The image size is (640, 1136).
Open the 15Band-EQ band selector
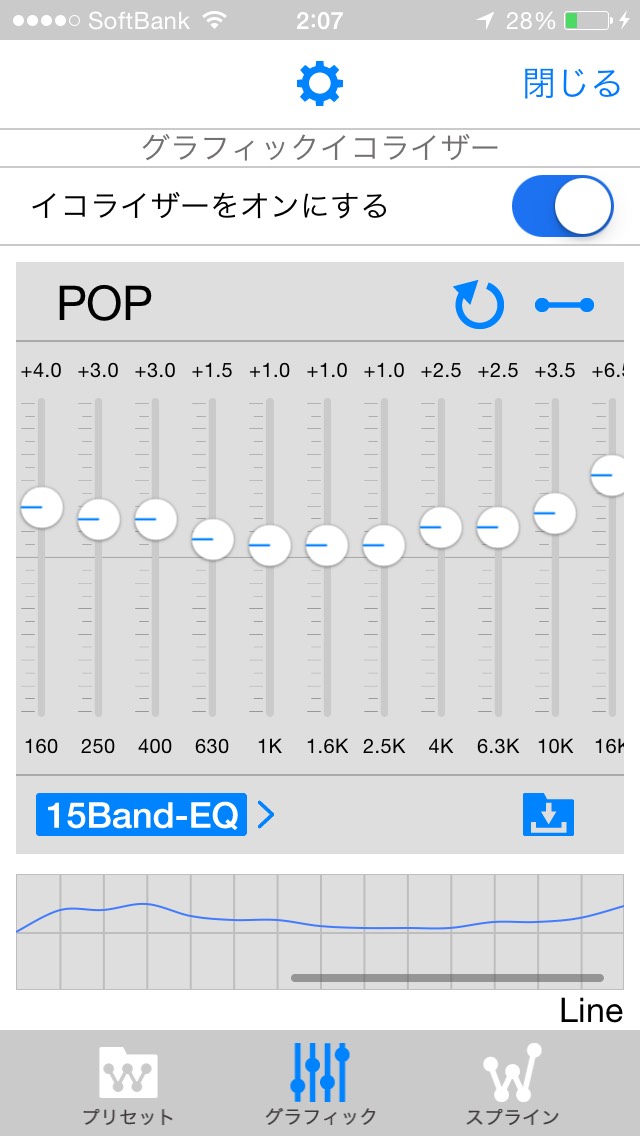(x=155, y=815)
